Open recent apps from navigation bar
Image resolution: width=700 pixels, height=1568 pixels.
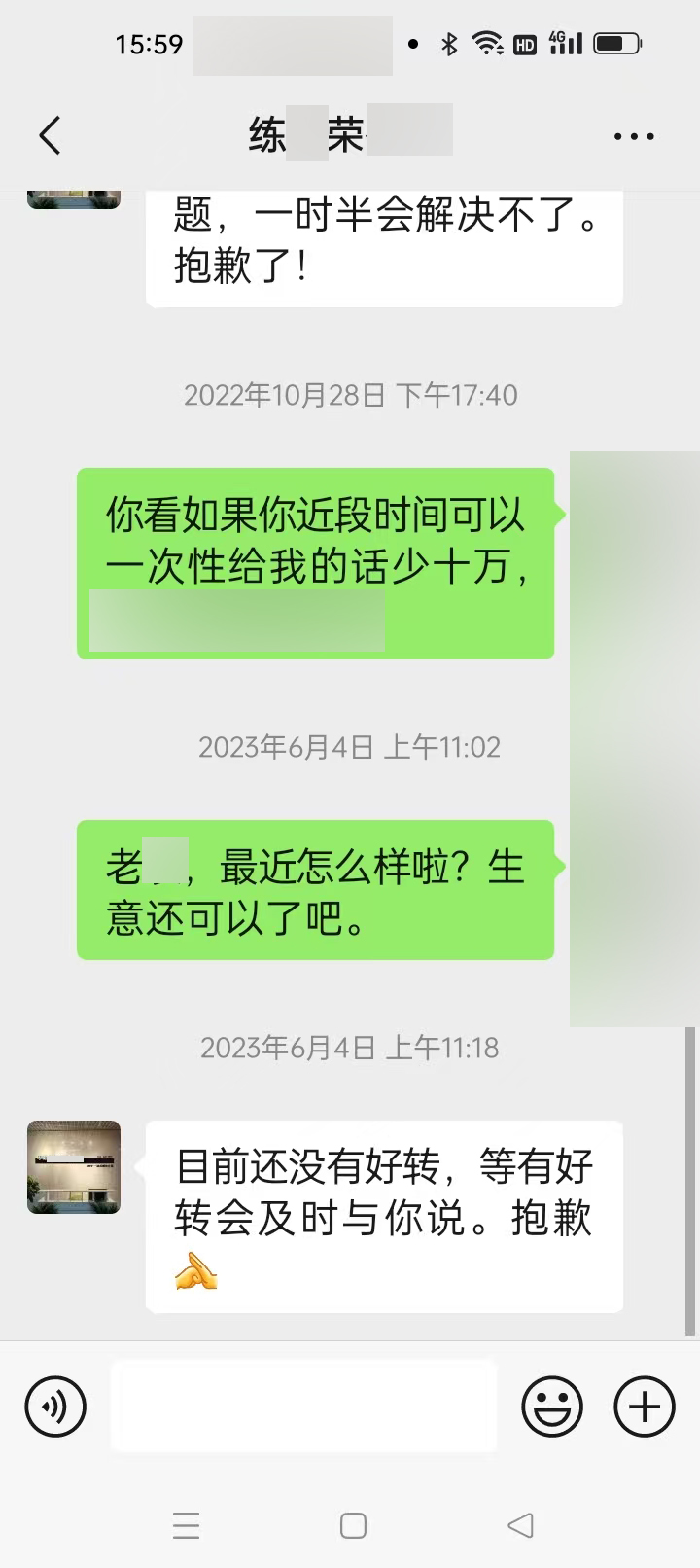click(186, 1525)
